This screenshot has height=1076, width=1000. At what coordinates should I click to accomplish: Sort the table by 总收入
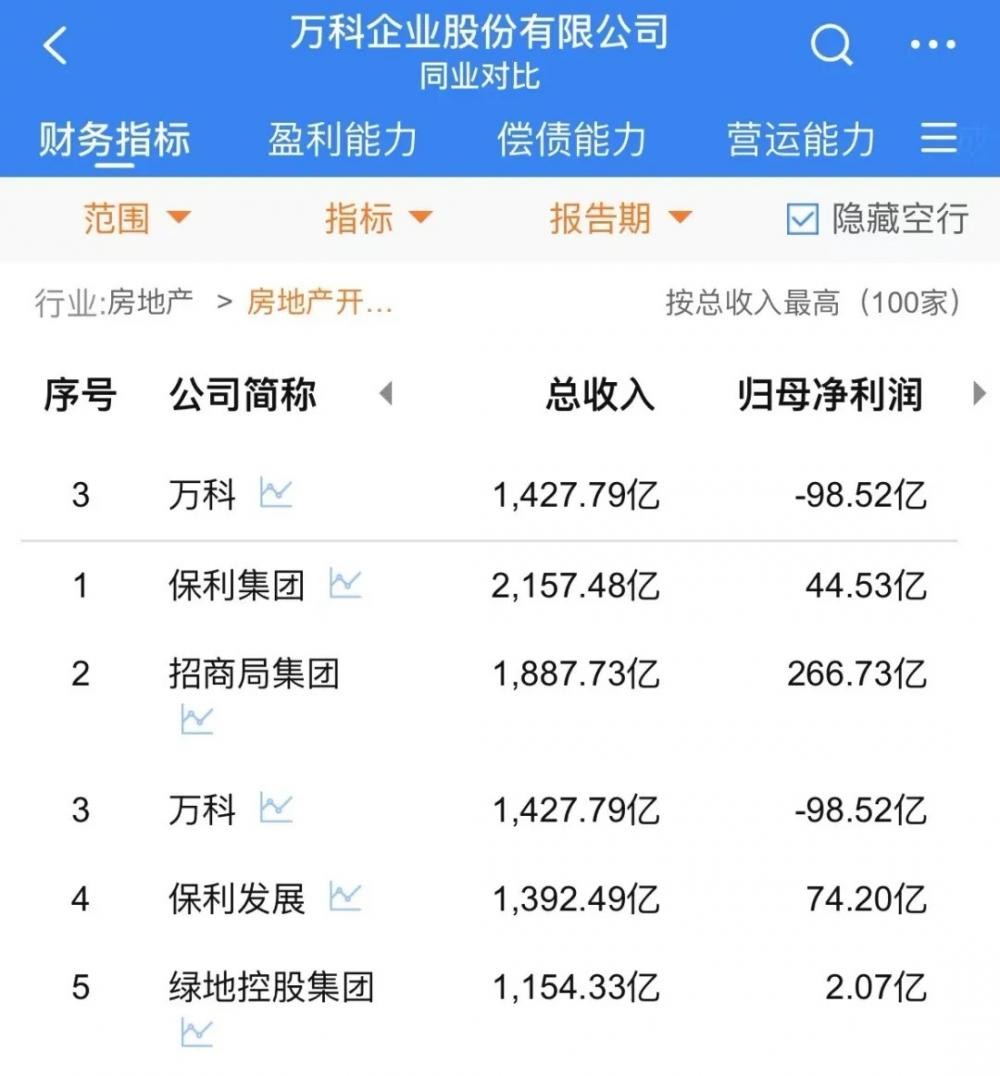(600, 396)
